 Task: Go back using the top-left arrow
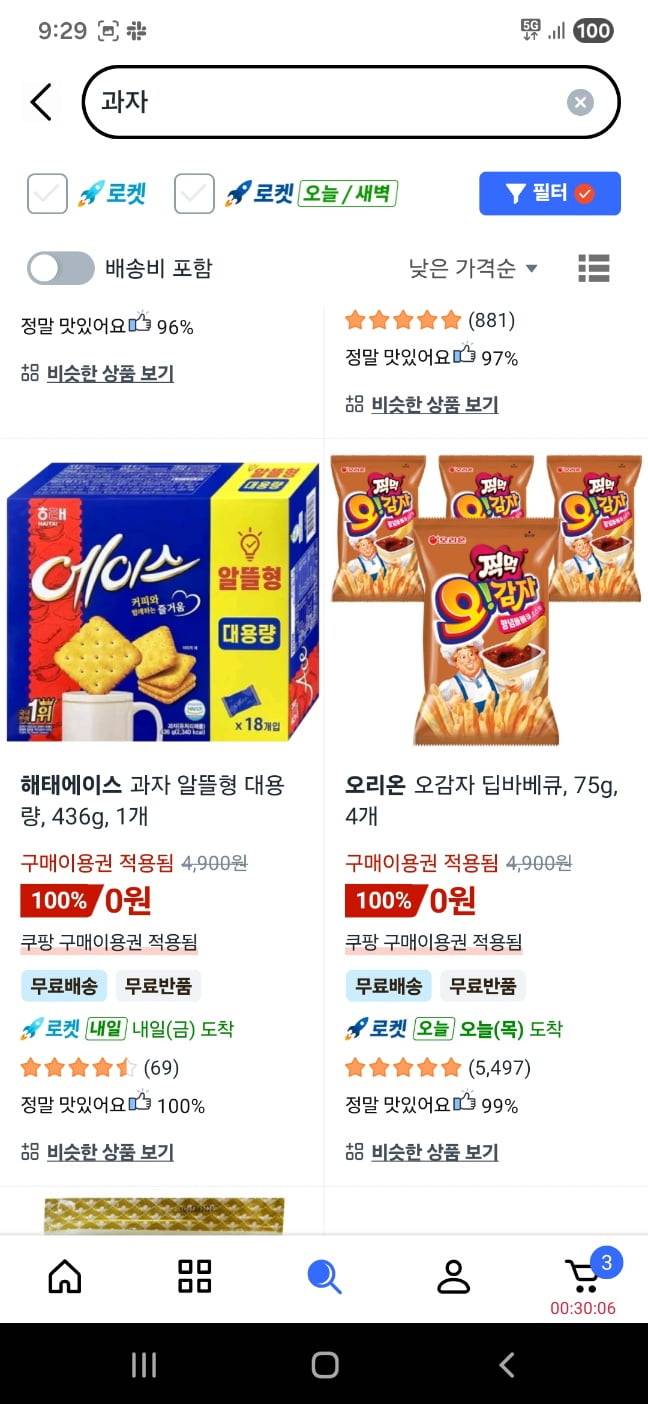(x=41, y=102)
